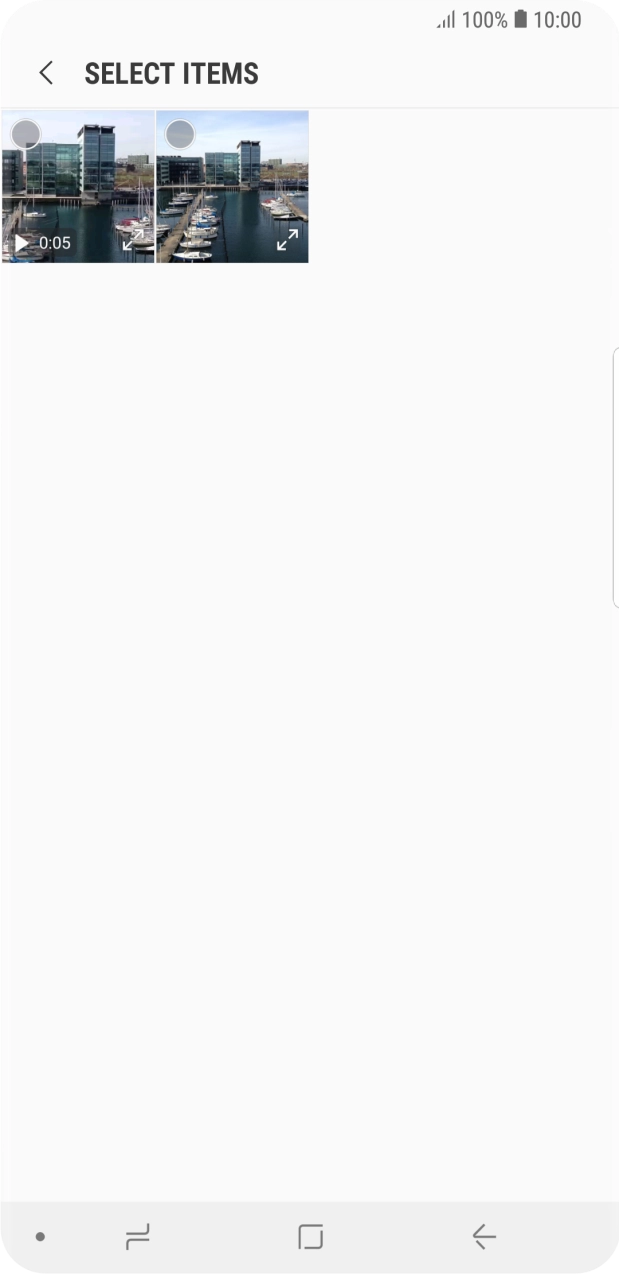Tap the system back button

point(484,1237)
